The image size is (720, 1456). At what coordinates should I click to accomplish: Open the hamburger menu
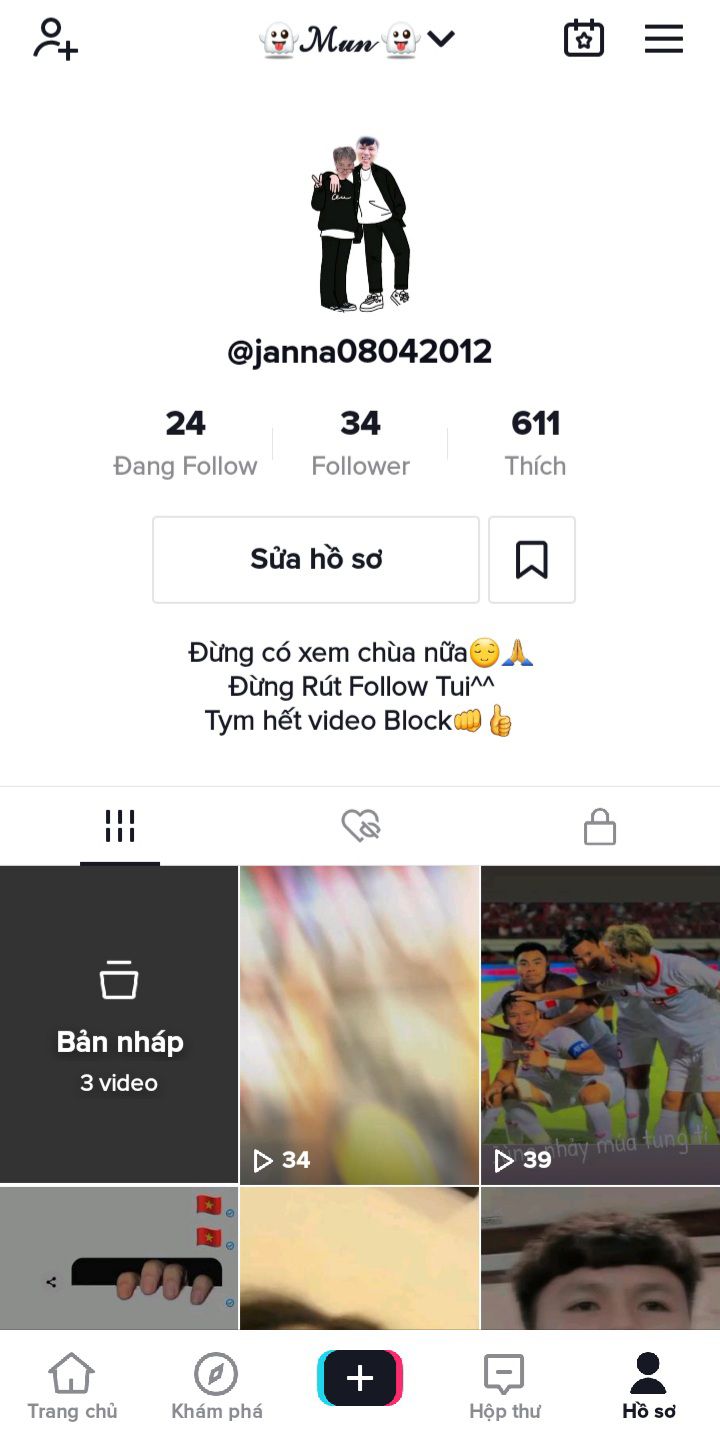663,40
